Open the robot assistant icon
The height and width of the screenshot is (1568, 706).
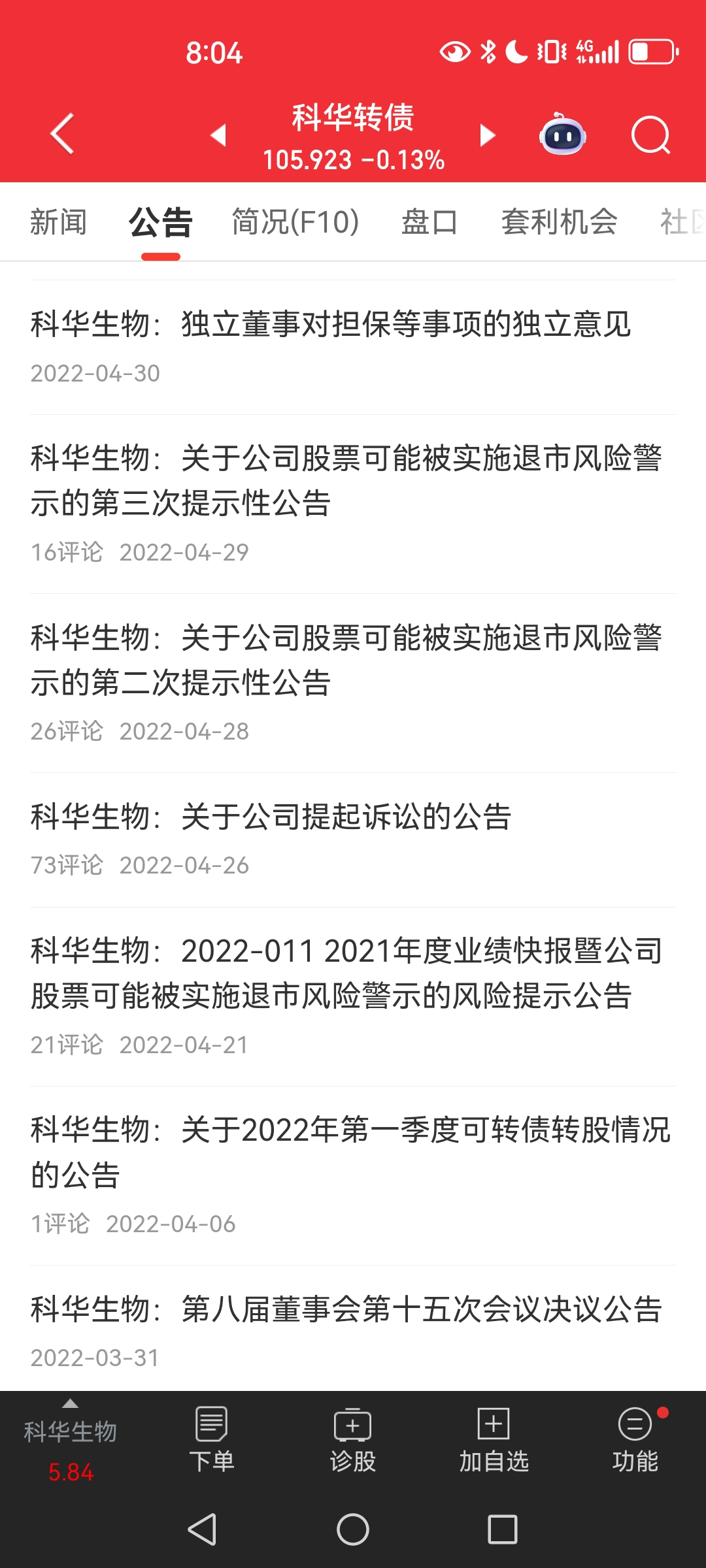pos(562,135)
